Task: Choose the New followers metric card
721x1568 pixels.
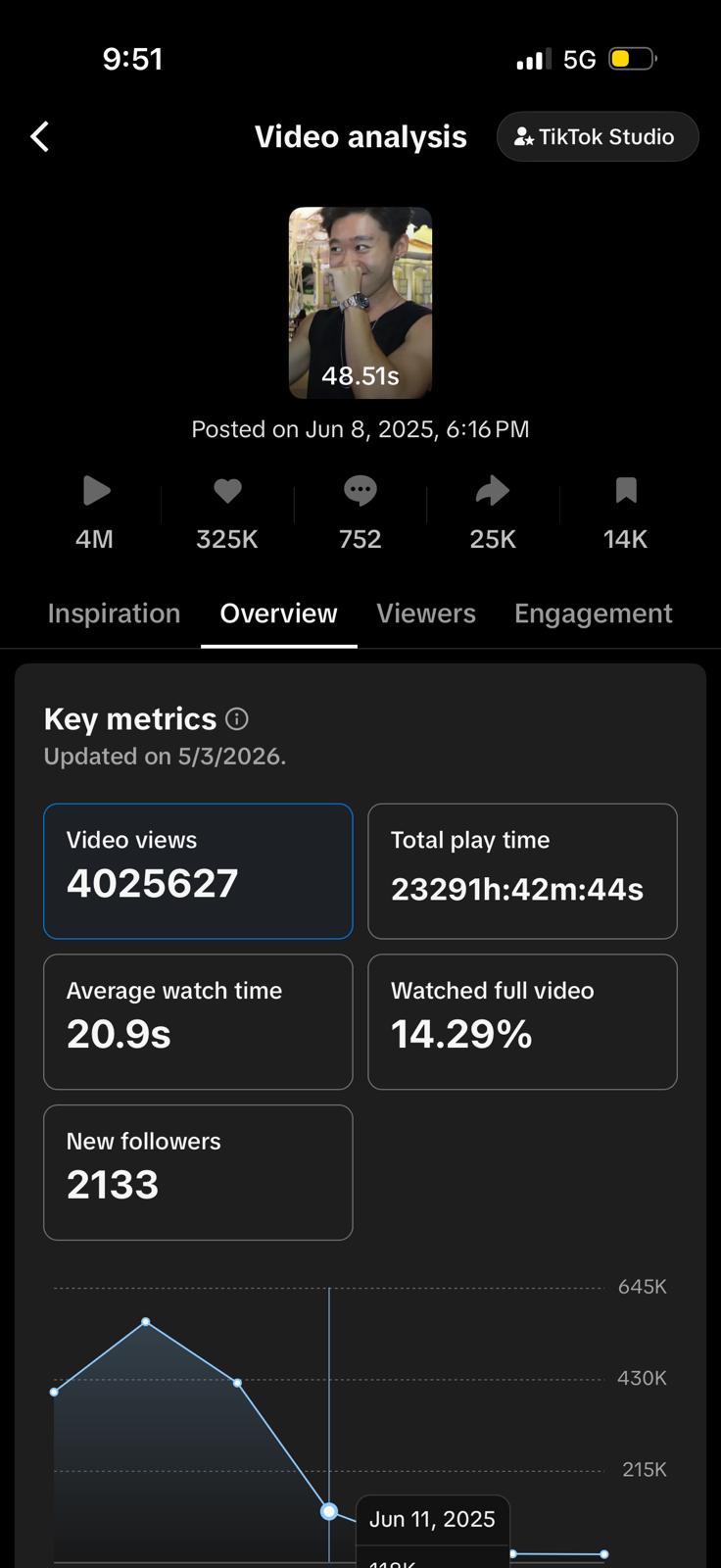Action: 198,1173
